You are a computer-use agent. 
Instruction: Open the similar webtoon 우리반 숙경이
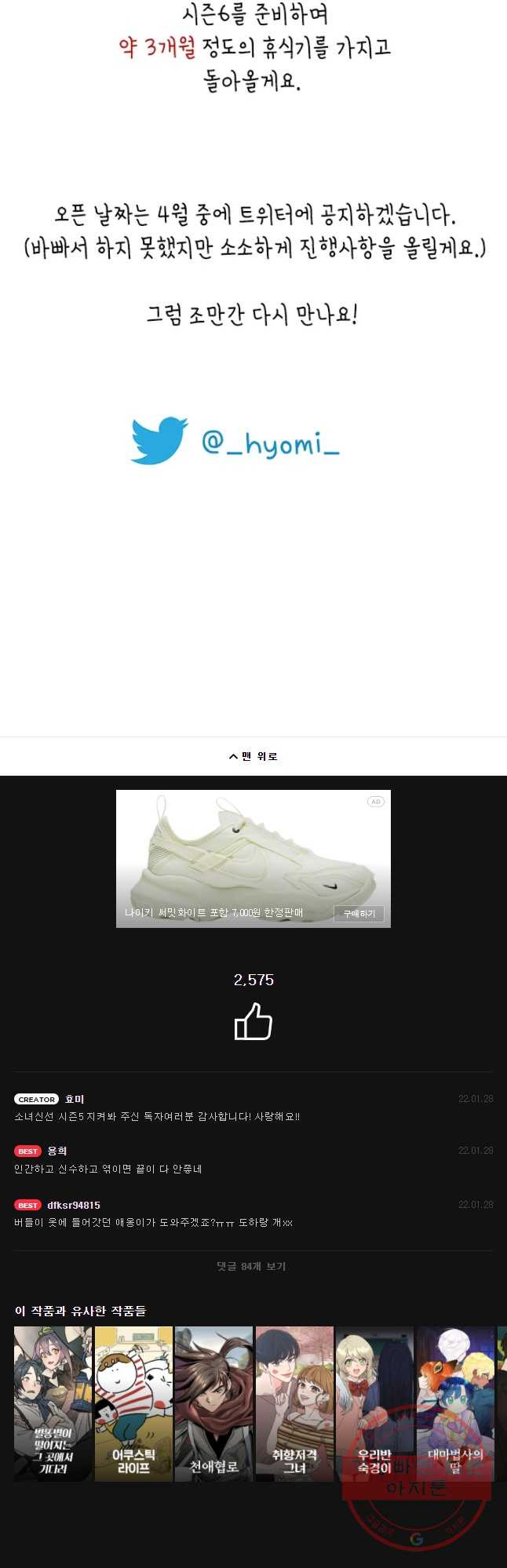click(374, 1403)
